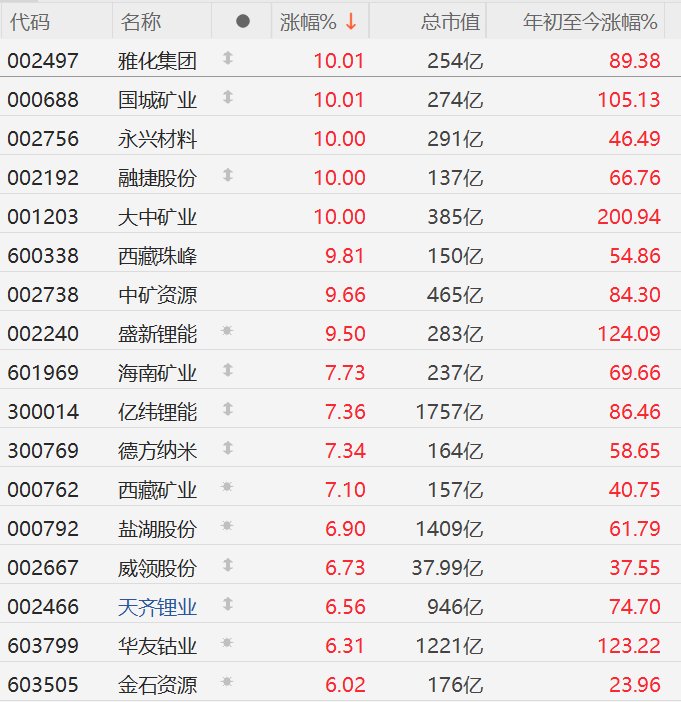
Task: Sort by 总市值 column header
Action: [x=450, y=22]
